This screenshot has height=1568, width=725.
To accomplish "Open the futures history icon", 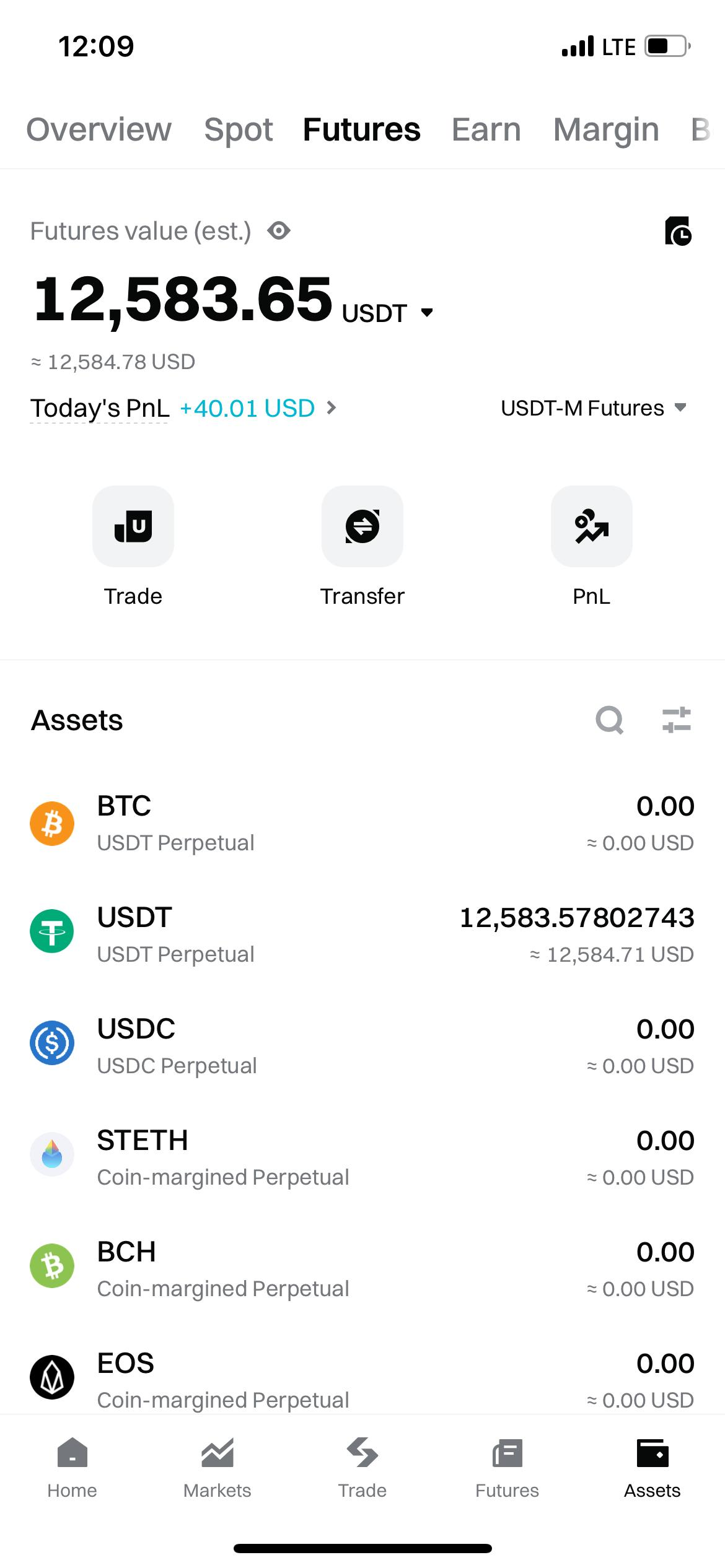I will point(678,231).
